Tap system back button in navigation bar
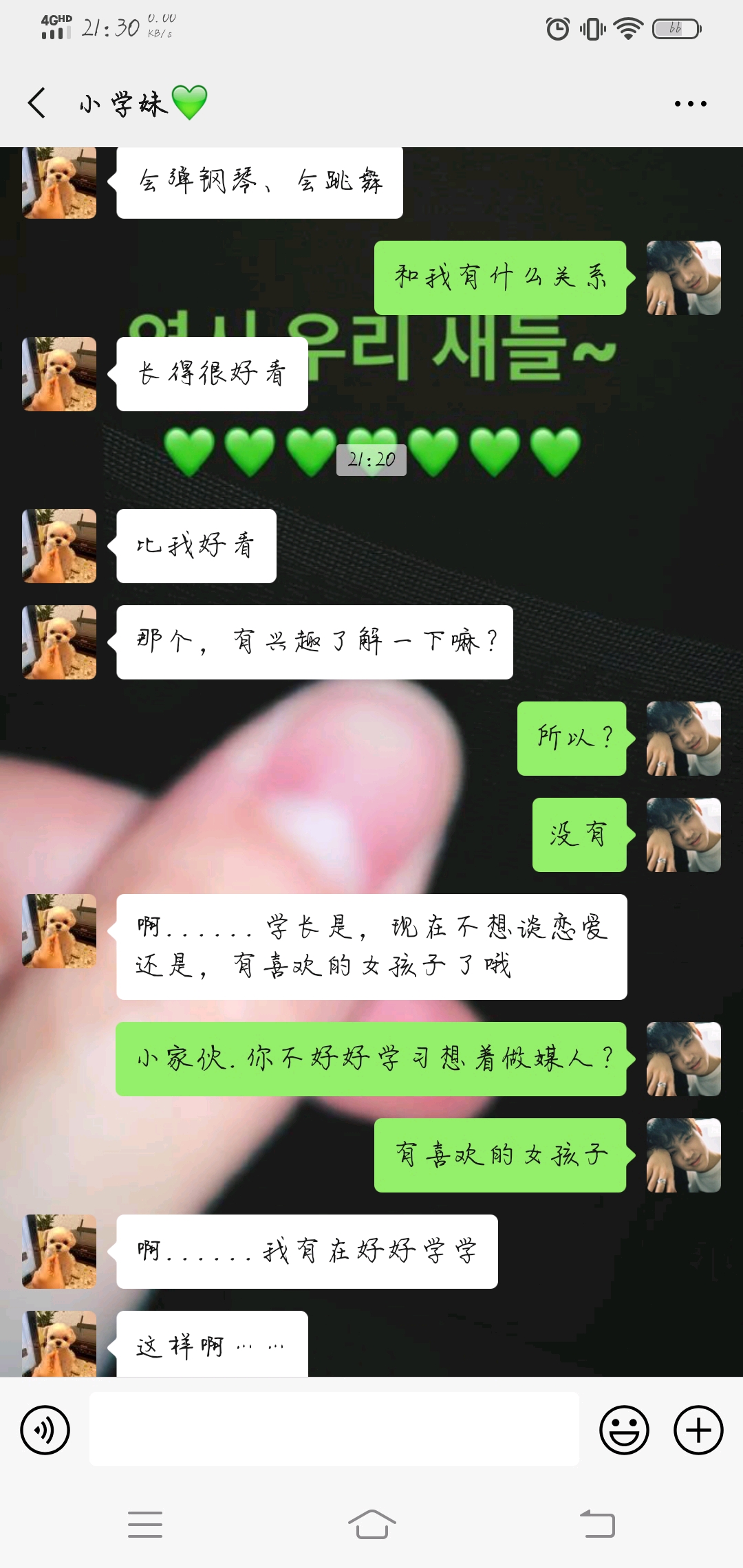743x1568 pixels. point(597,1524)
